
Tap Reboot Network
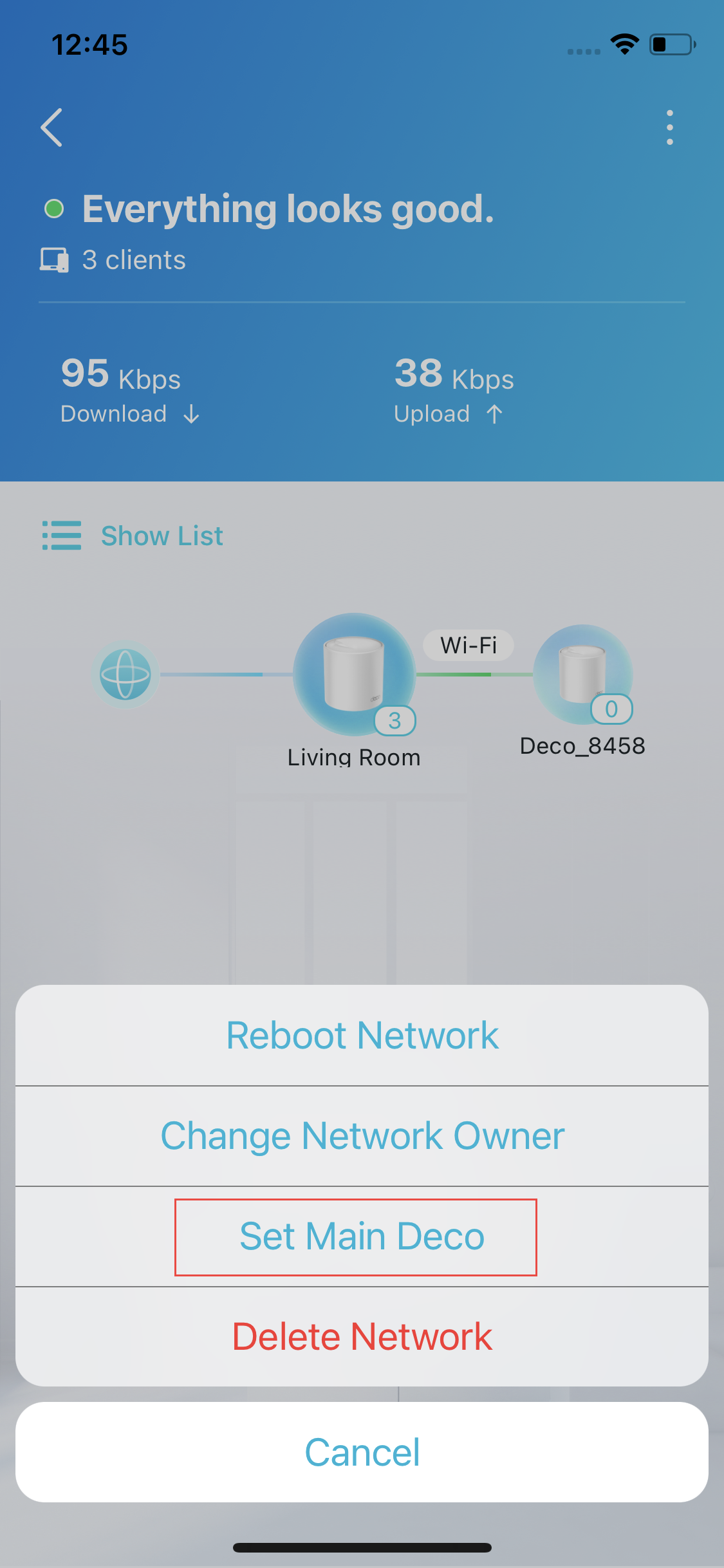click(362, 1034)
